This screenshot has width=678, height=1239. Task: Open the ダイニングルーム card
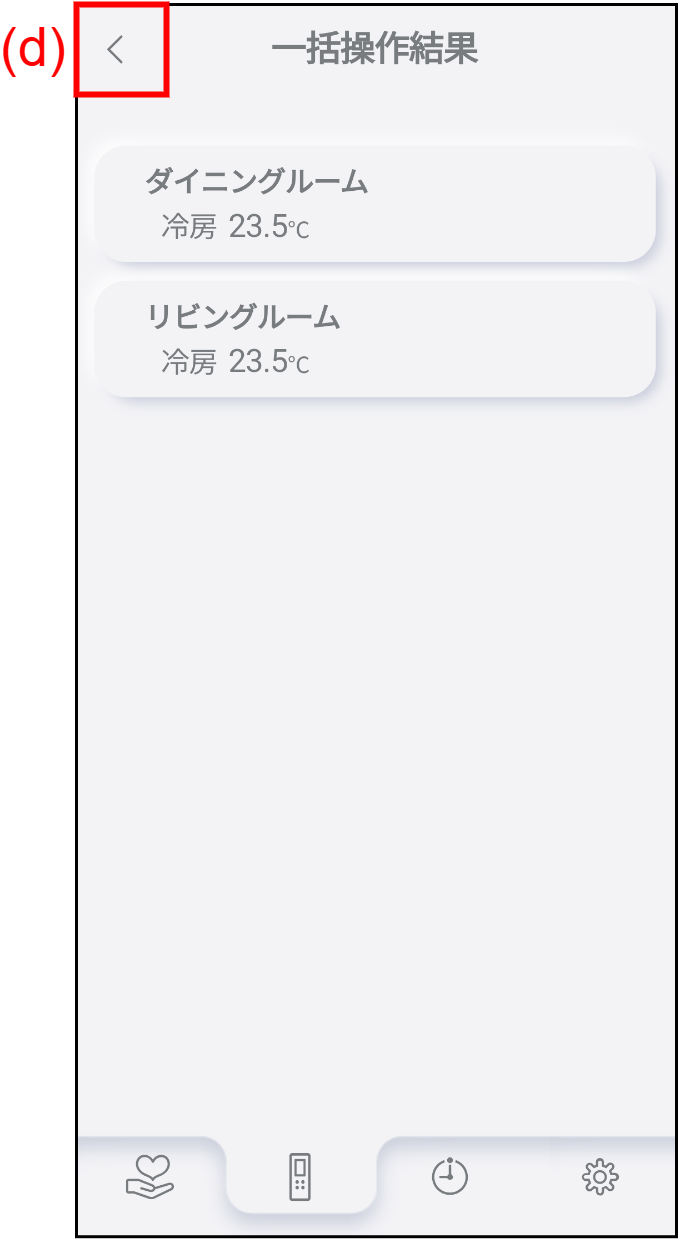coord(375,204)
